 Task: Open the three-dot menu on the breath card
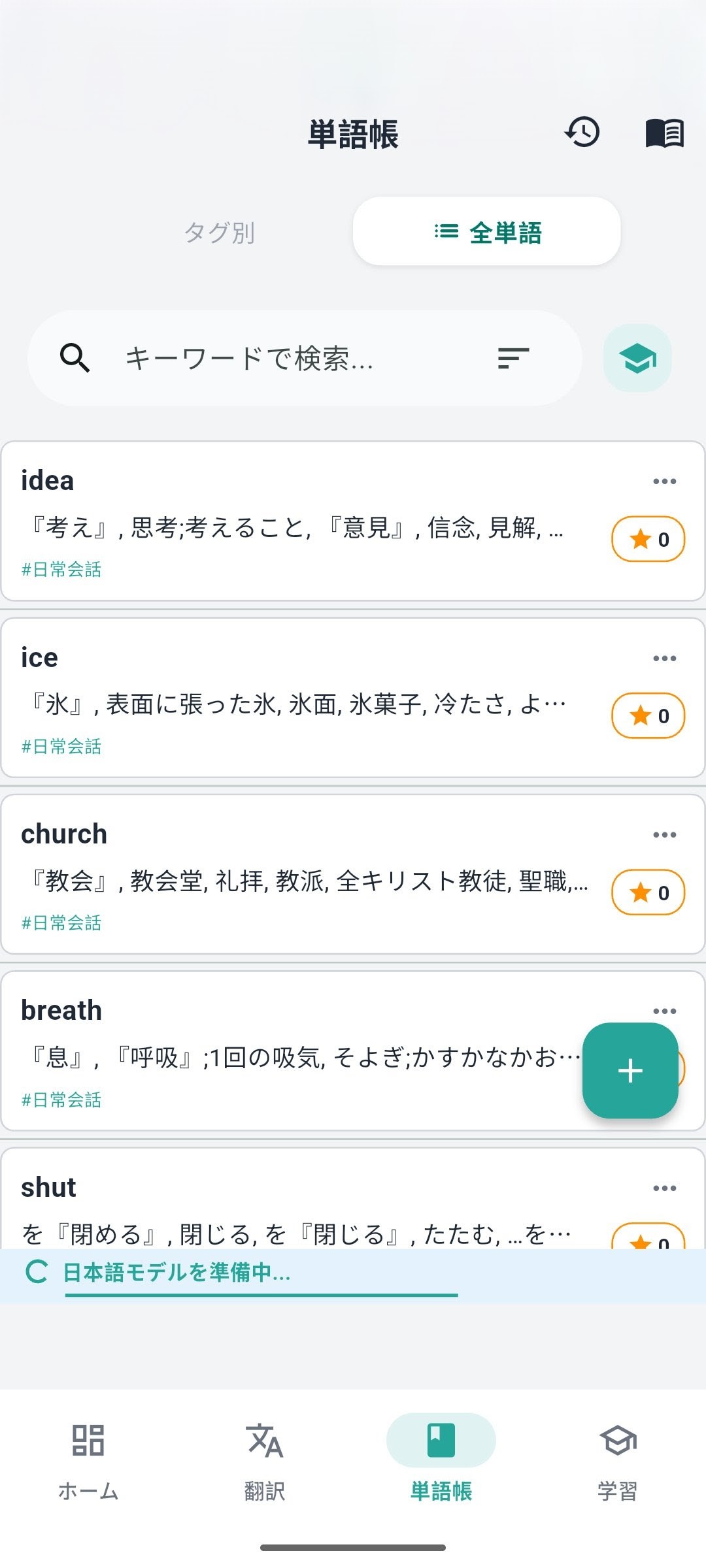coord(665,1010)
